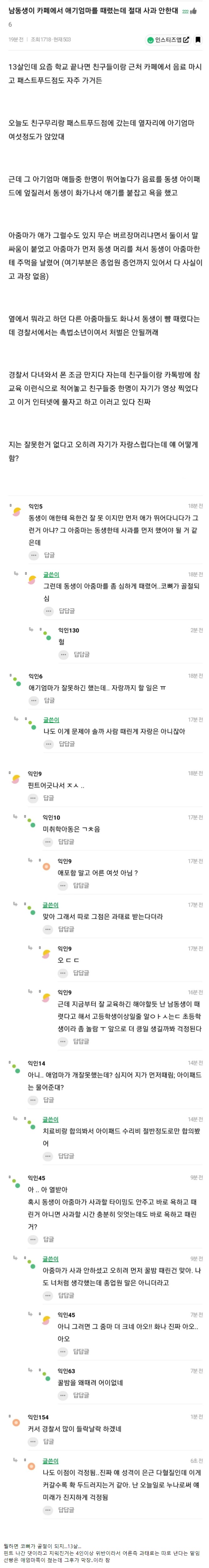Reply to 익인10's comment
Screen dimensions: 209x1568
click(66, 841)
